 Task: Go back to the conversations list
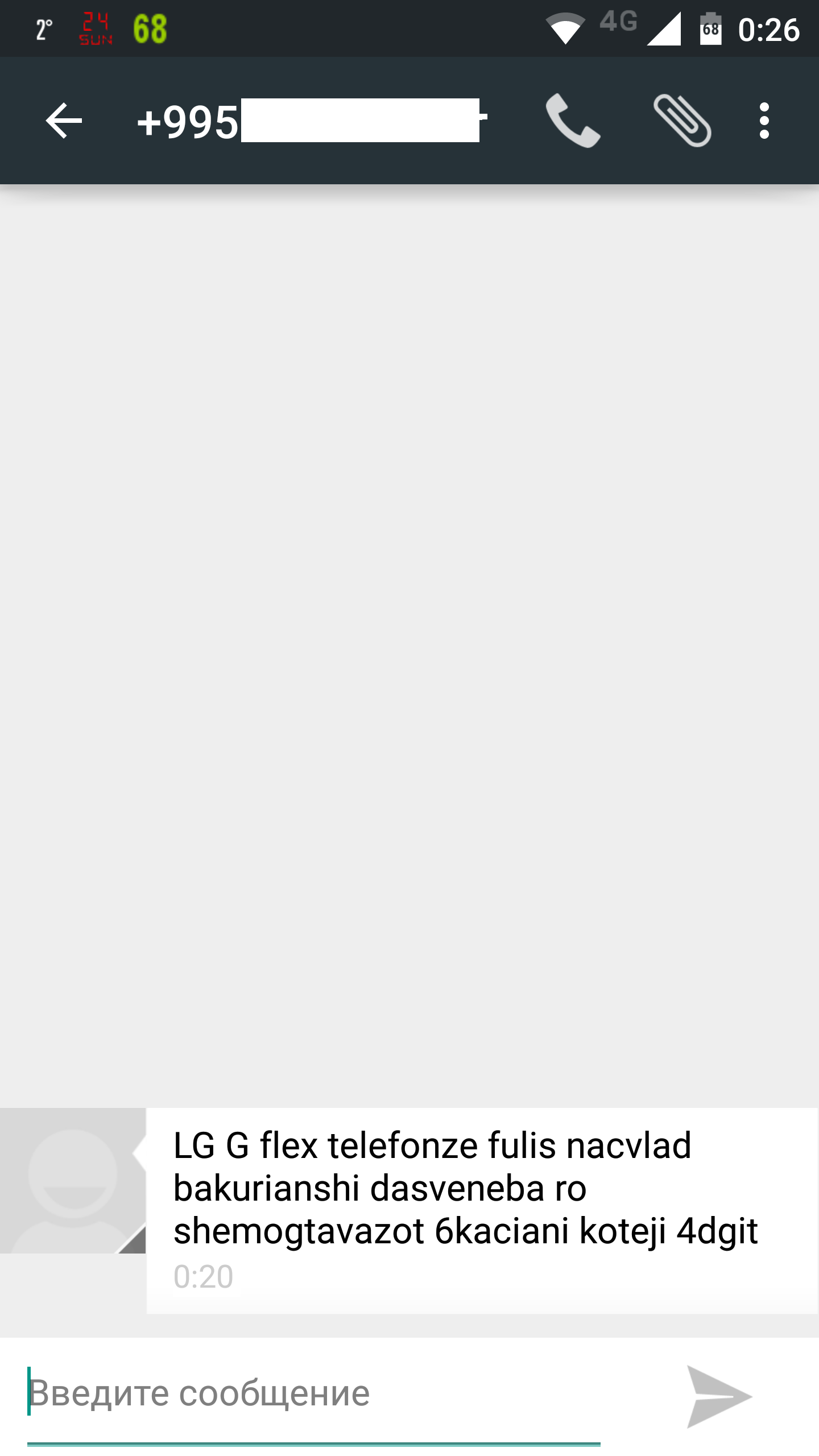(64, 121)
